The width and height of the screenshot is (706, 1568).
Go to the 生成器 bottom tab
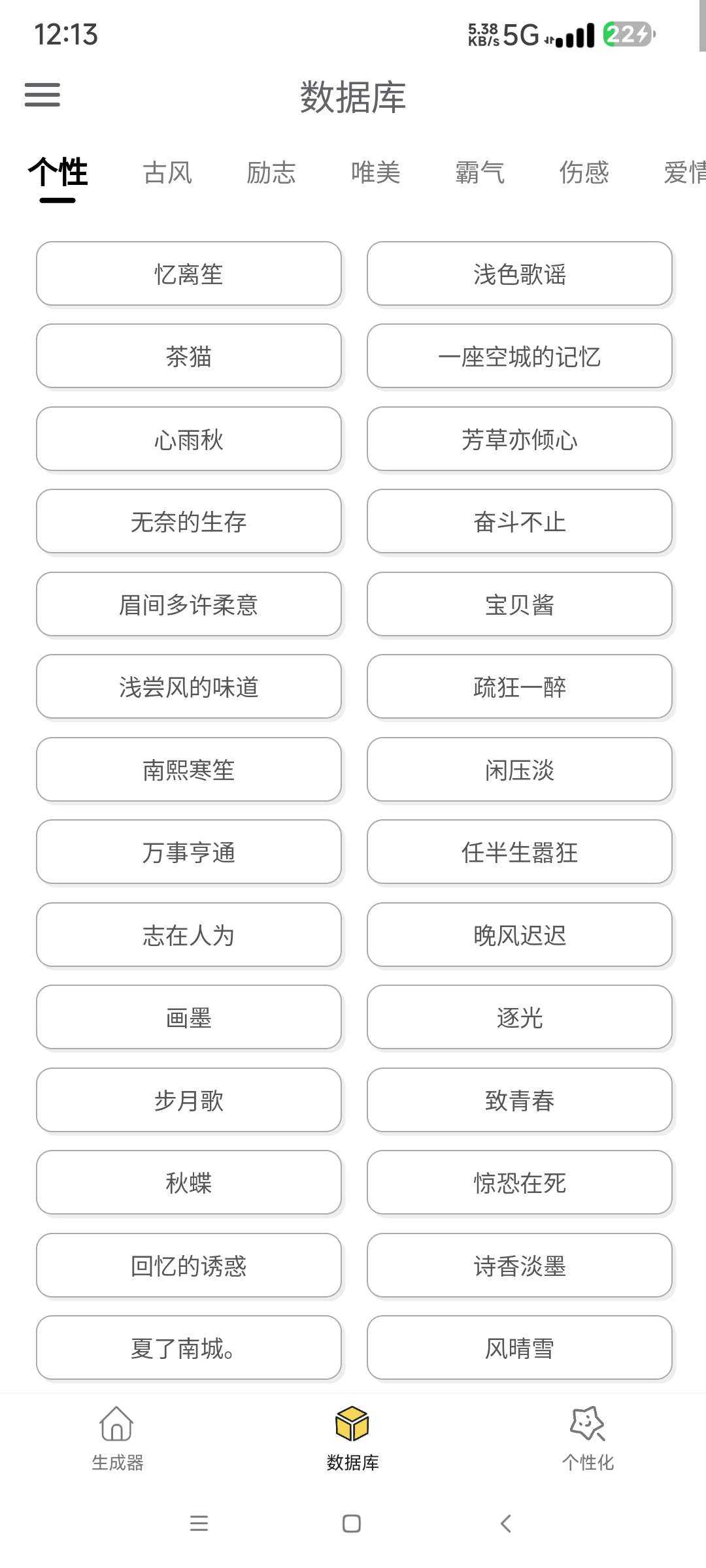pos(117,1439)
